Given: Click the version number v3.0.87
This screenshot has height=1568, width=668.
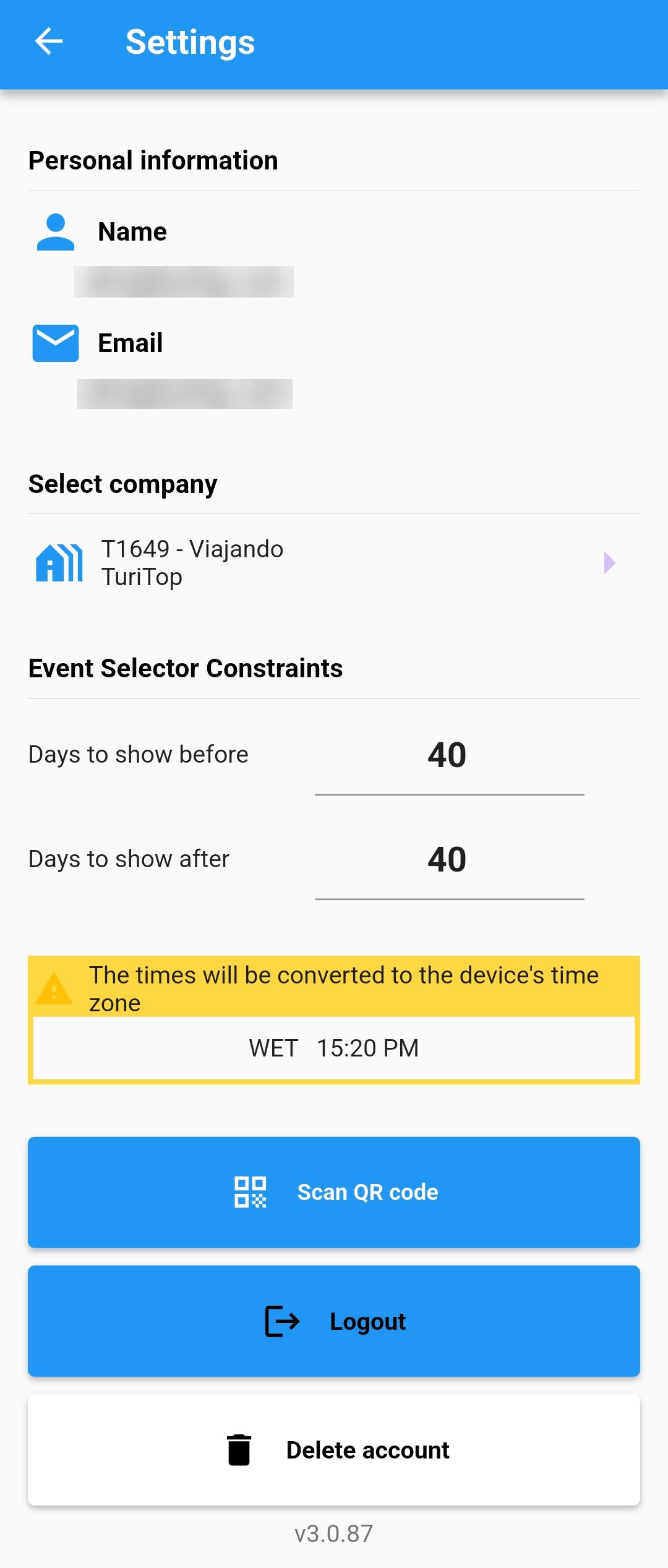Looking at the screenshot, I should (334, 1533).
